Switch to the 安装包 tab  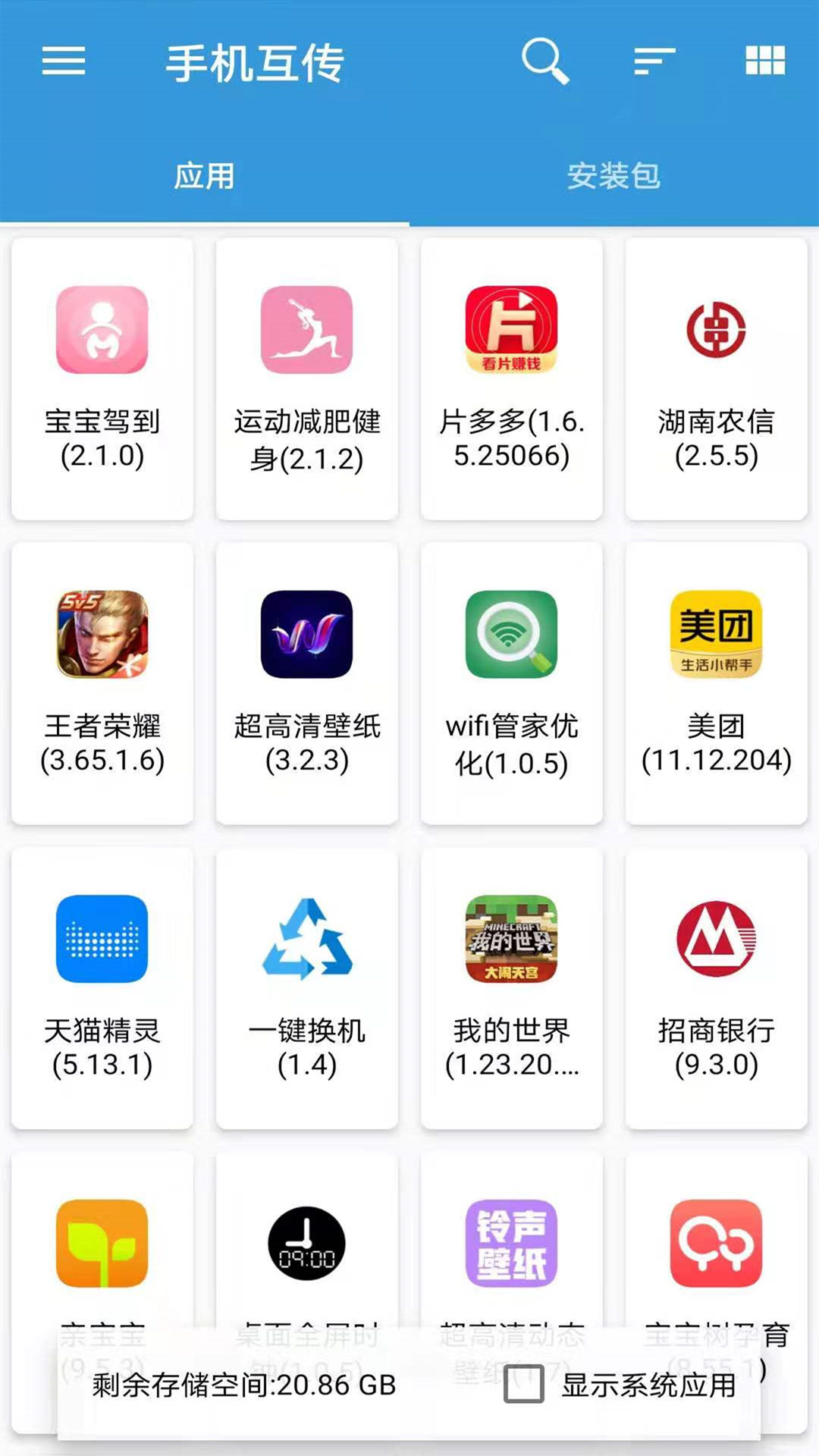click(614, 176)
